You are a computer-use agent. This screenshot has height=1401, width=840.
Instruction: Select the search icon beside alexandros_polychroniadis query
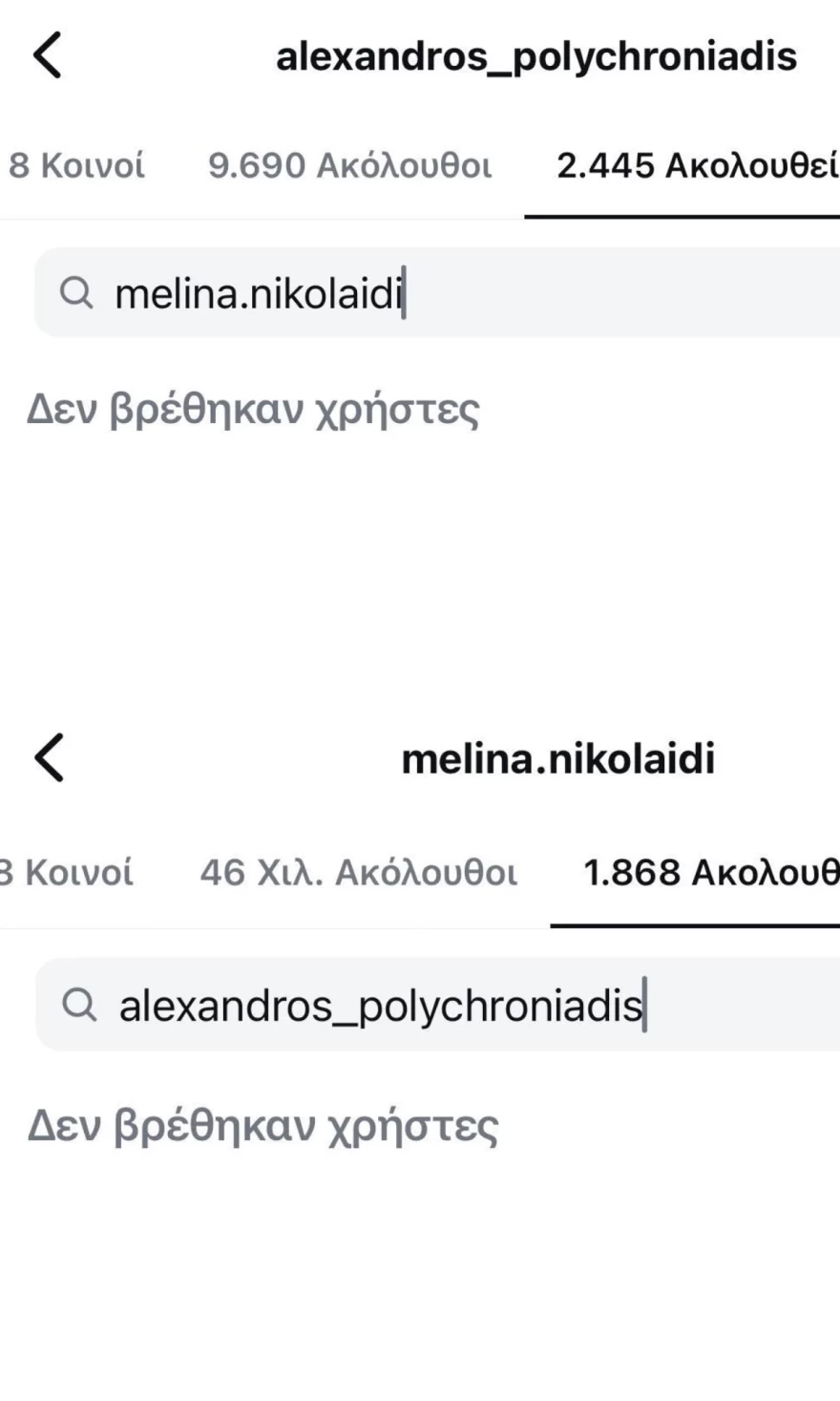[x=79, y=1004]
